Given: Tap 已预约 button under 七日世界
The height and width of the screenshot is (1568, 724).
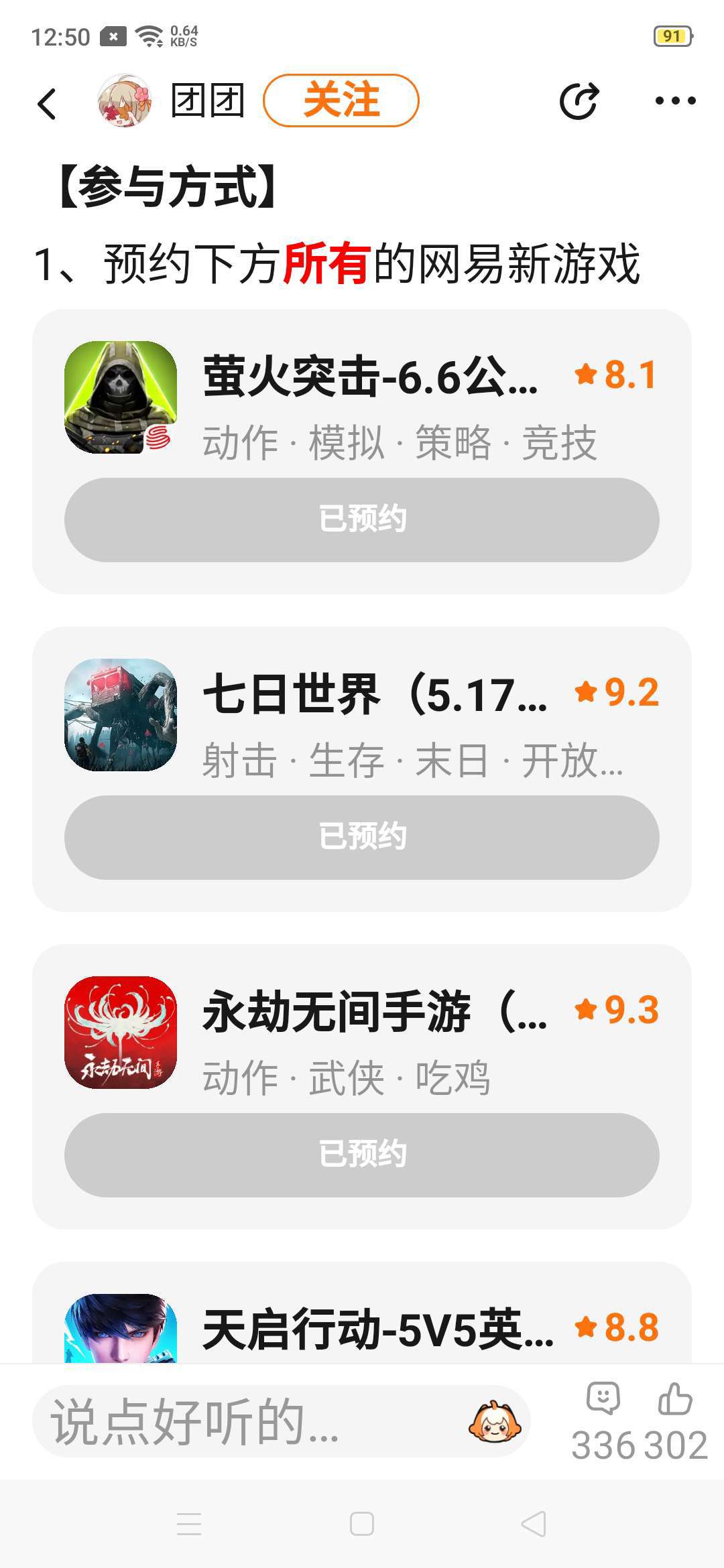Looking at the screenshot, I should point(362,837).
